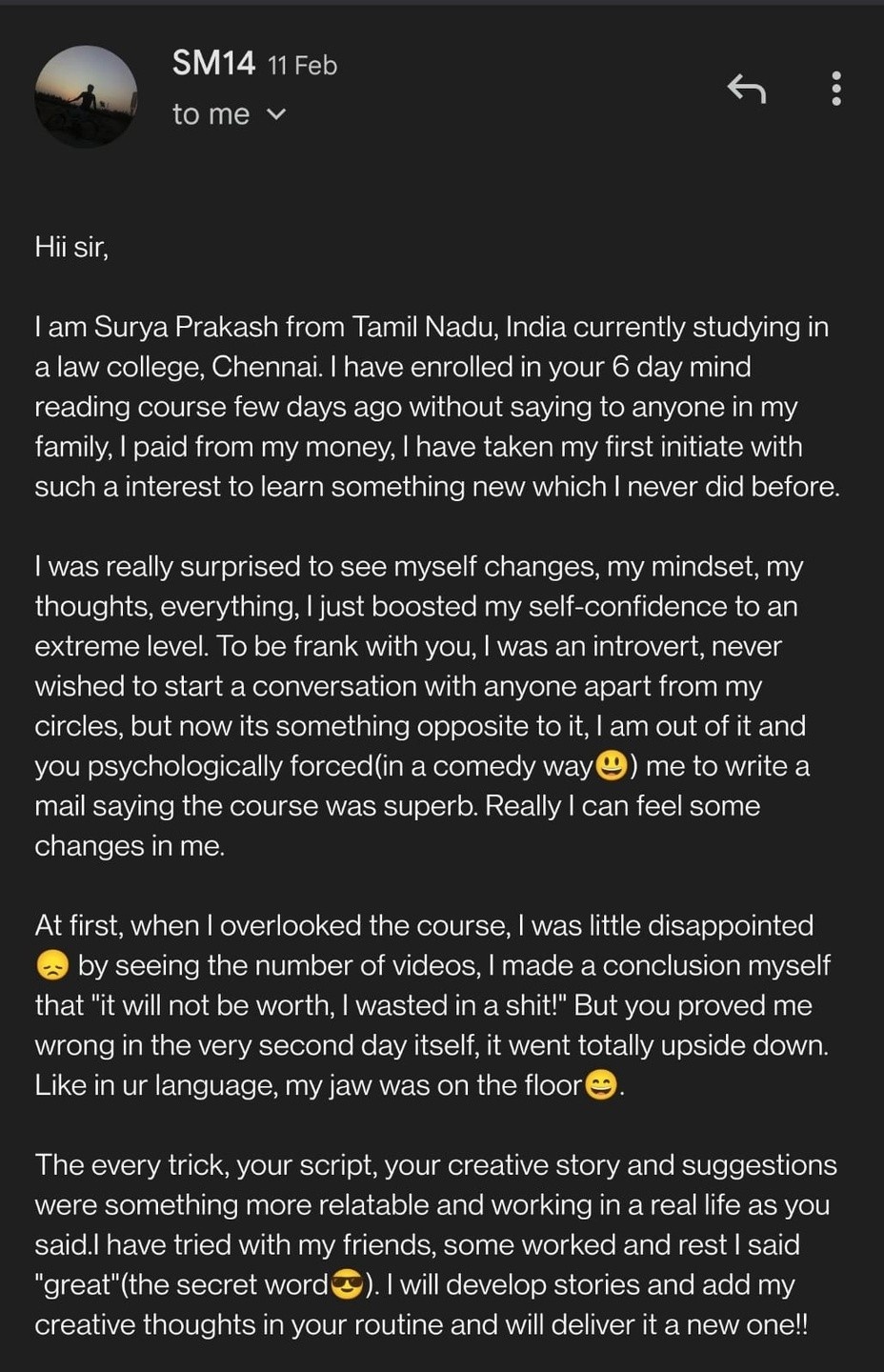Screen dimensions: 884x1372
Task: Open SM14's profile picture
Action: tap(86, 96)
